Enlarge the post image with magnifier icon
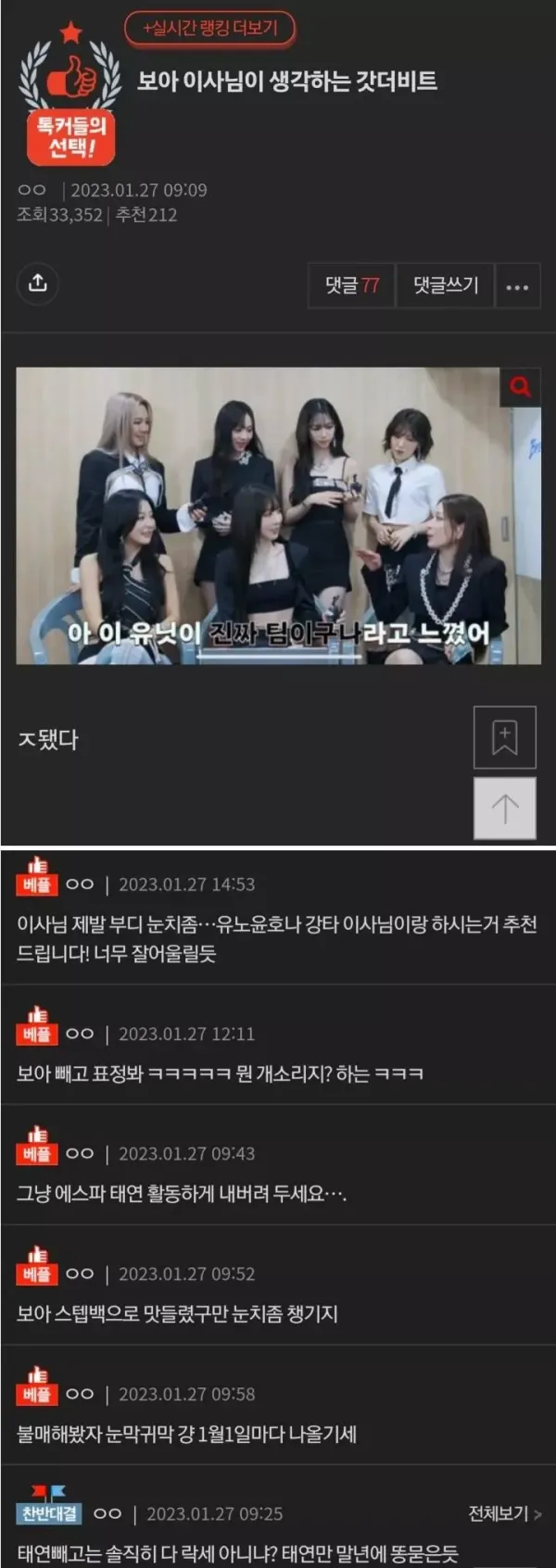Image resolution: width=556 pixels, height=1568 pixels. (x=520, y=387)
